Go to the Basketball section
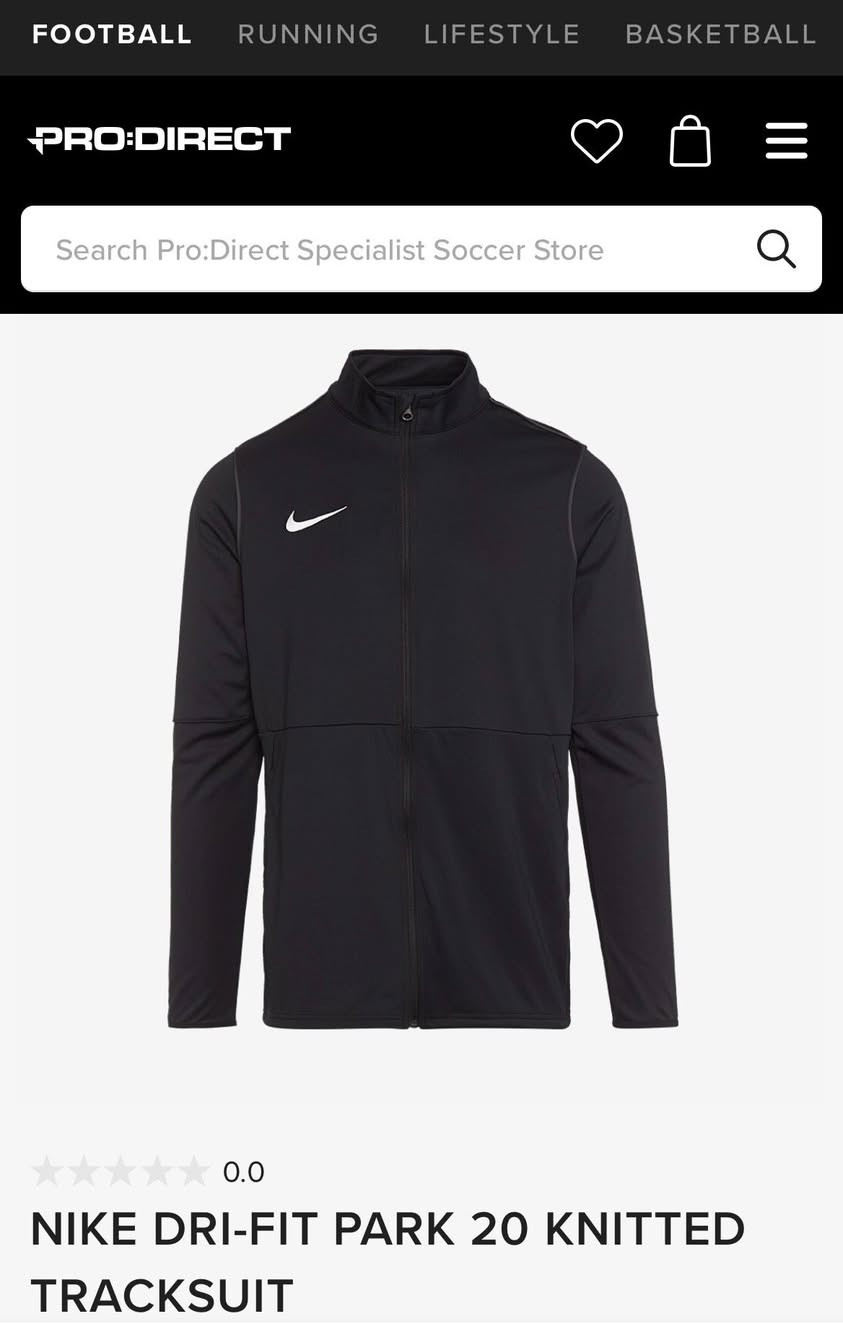Screen dimensions: 843x1324 click(x=721, y=34)
